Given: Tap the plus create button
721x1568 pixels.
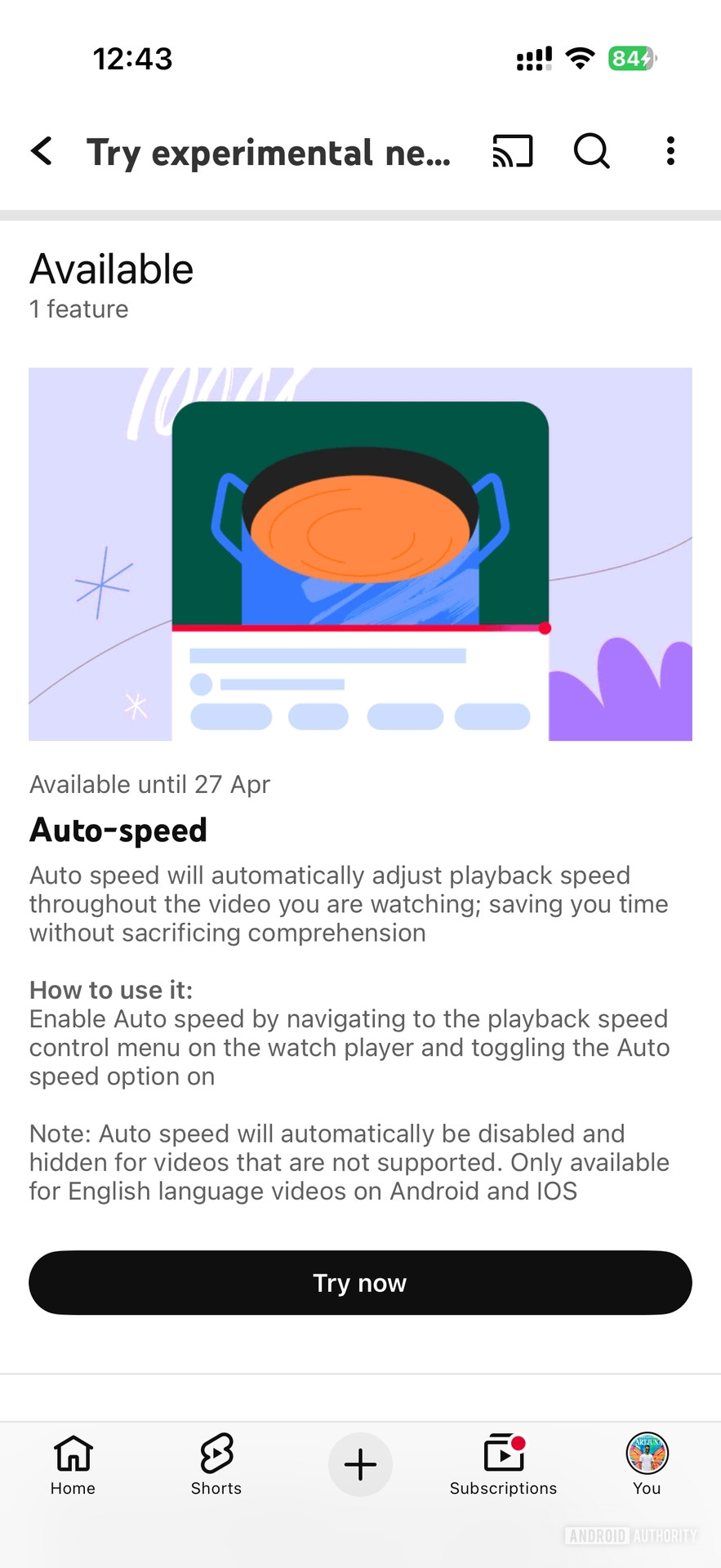Looking at the screenshot, I should [x=360, y=1464].
